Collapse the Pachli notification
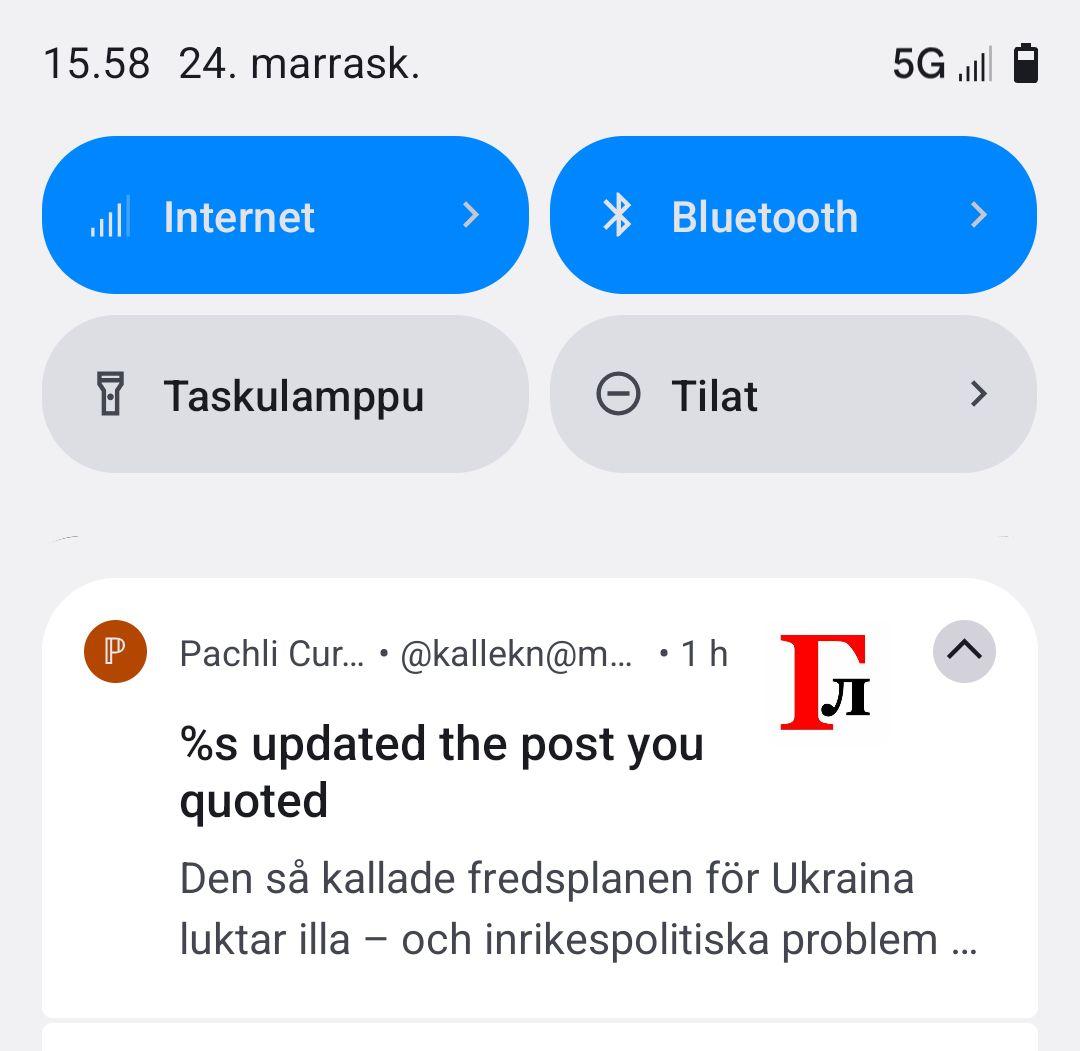Screen dimensions: 1080x1051 (x=964, y=651)
